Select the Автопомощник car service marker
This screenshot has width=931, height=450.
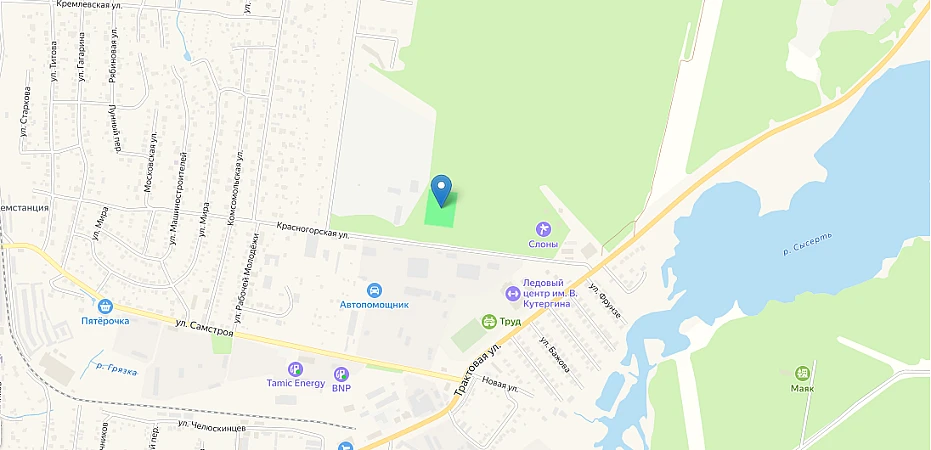tap(374, 290)
